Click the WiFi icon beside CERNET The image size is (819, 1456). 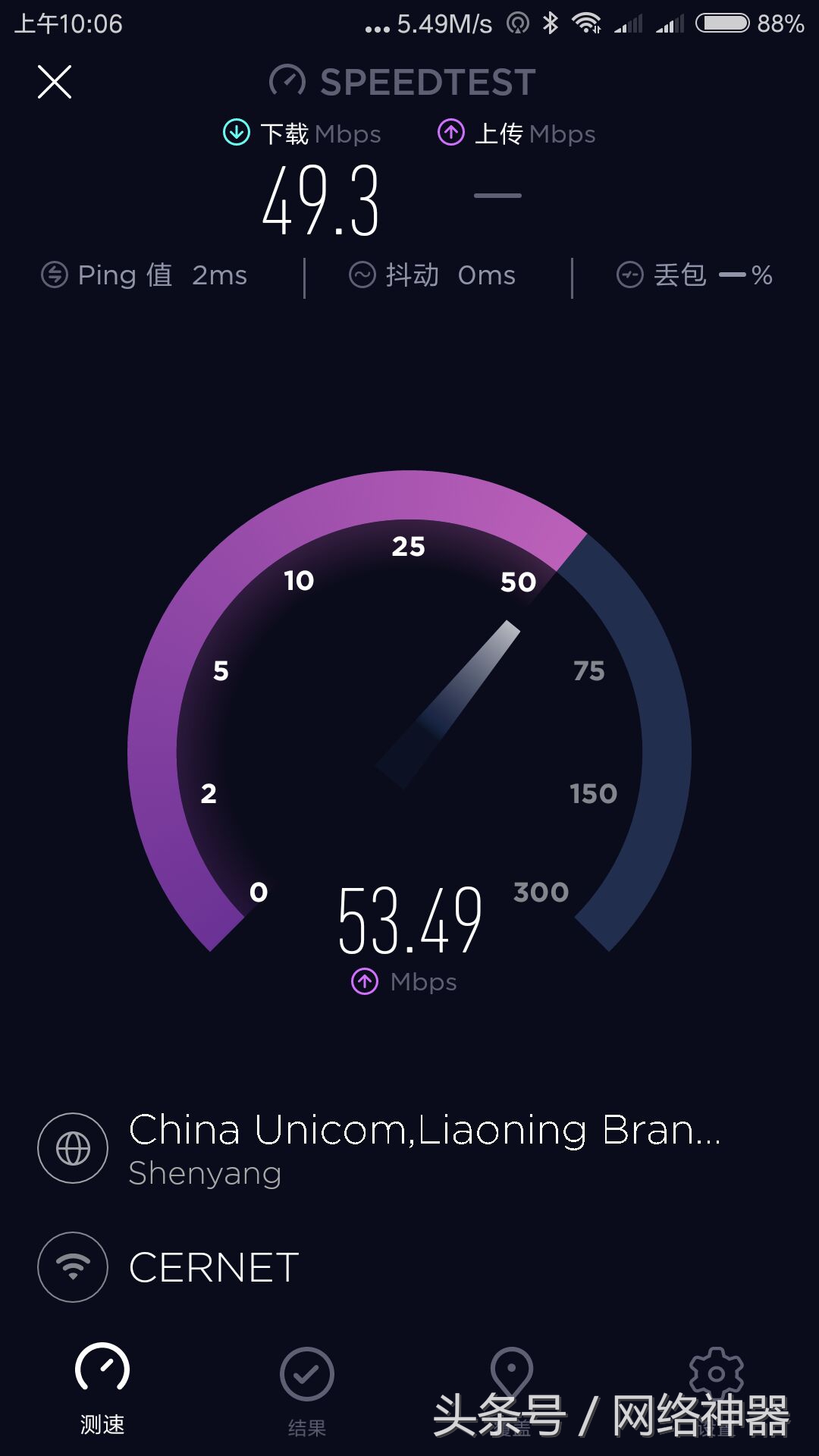[x=72, y=1266]
